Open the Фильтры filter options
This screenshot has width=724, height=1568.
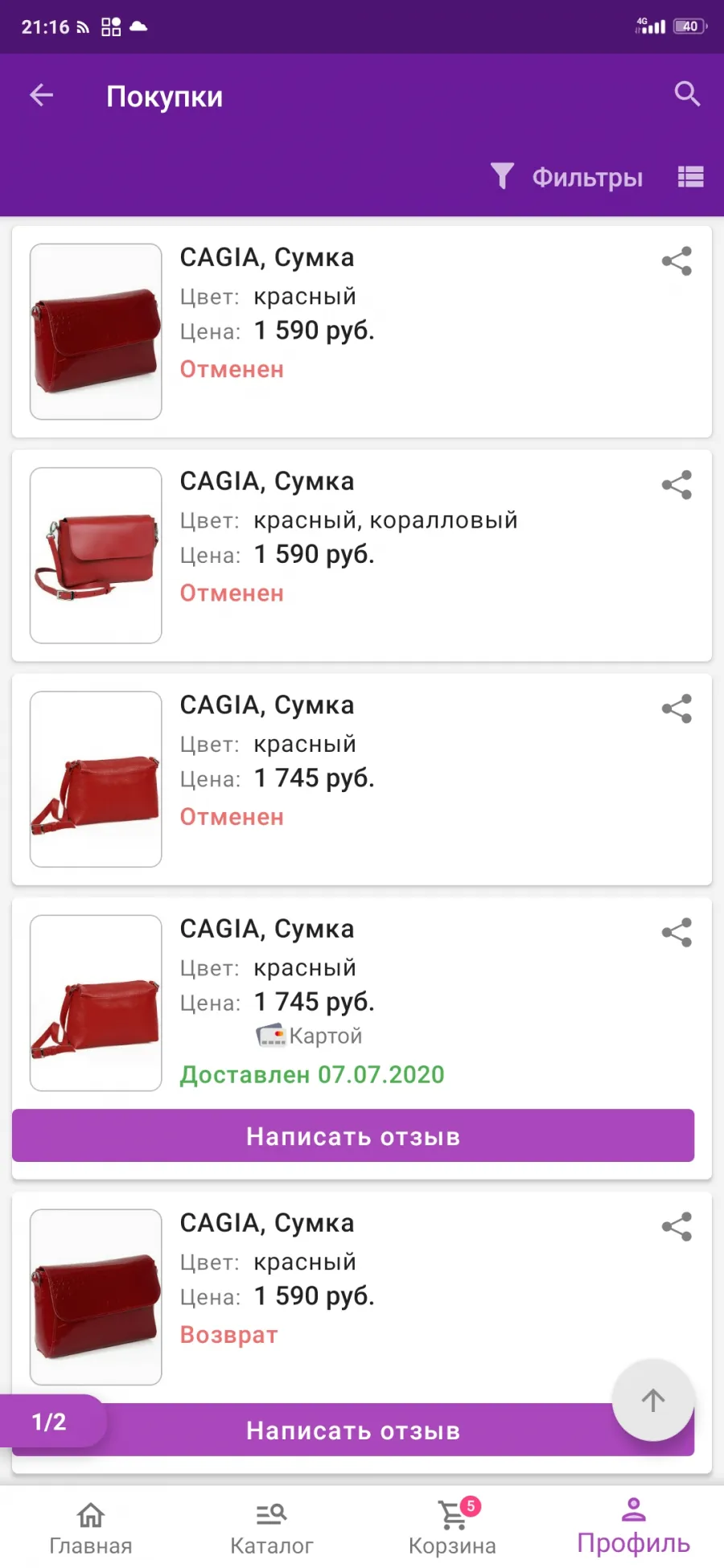pyautogui.click(x=567, y=177)
